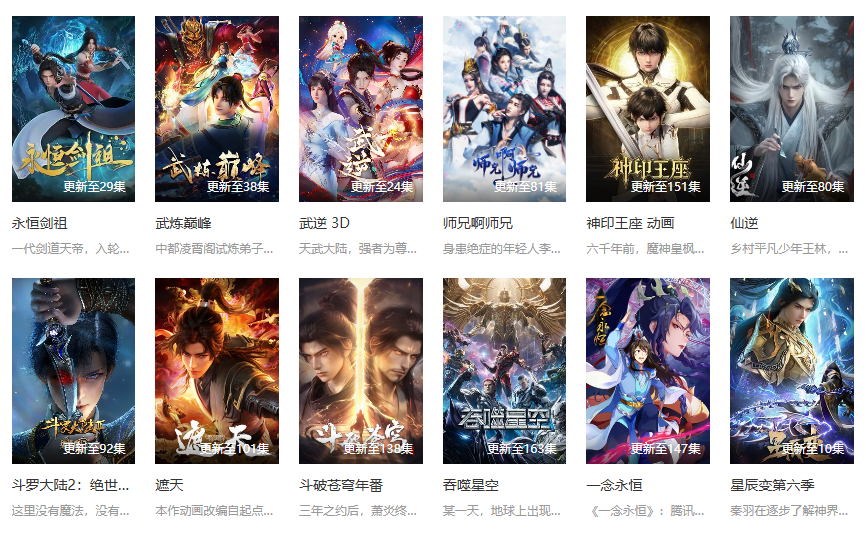View the 吞噬星空 anime page

point(504,370)
